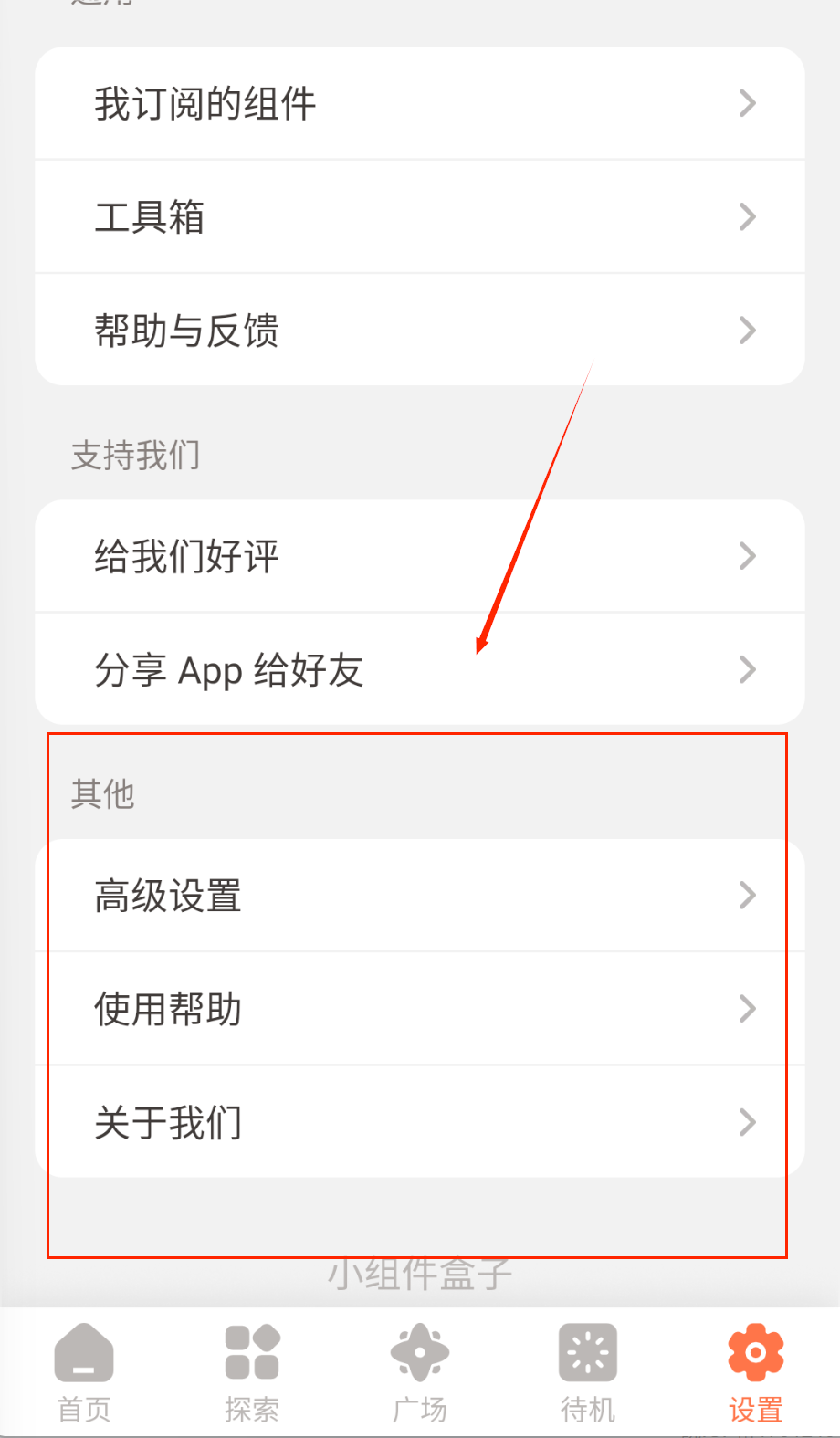Viewport: 840px width, 1438px height.
Task: Open 高级设置 advanced settings
Action: (x=420, y=896)
